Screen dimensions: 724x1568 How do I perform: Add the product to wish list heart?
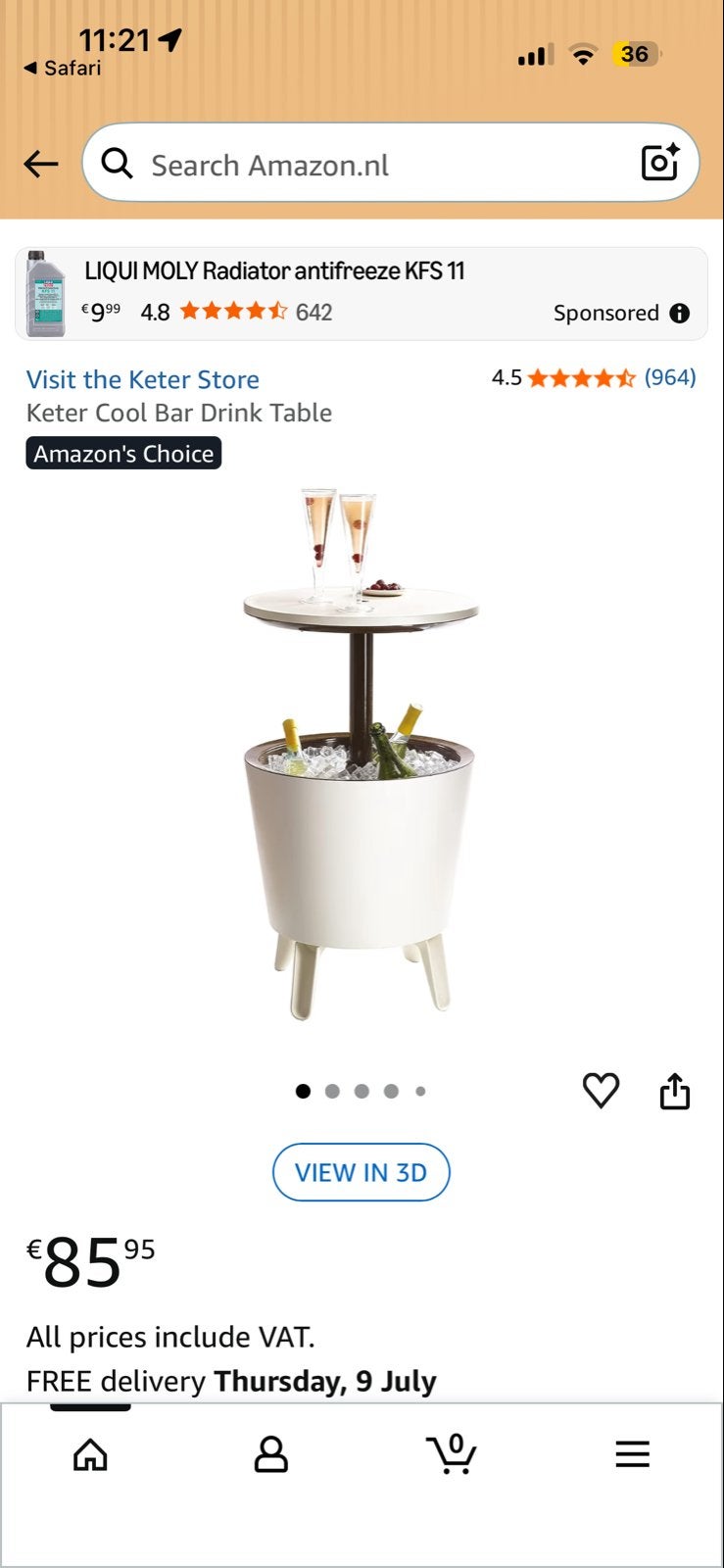[x=601, y=1091]
